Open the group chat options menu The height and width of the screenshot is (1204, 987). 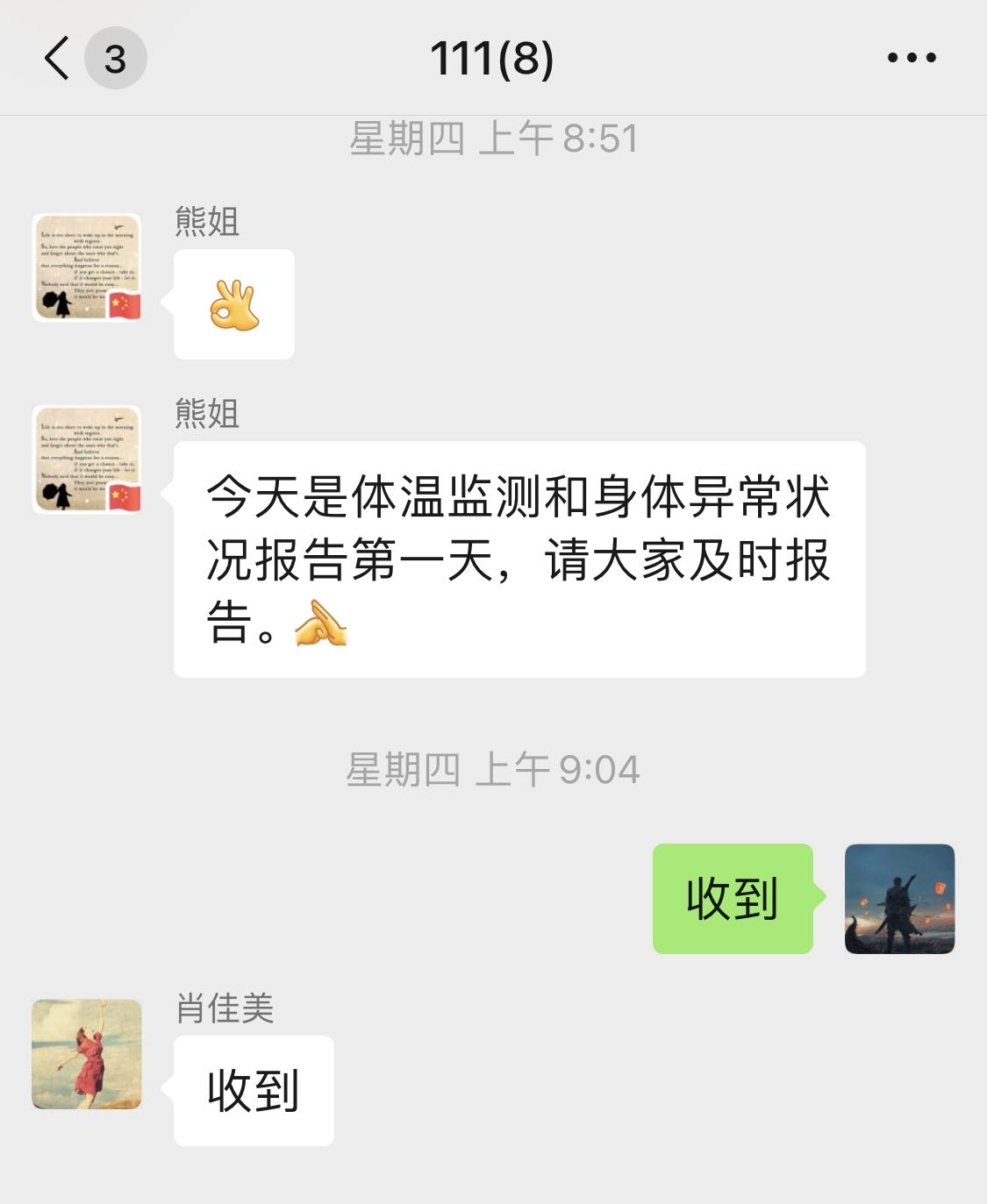pos(912,59)
